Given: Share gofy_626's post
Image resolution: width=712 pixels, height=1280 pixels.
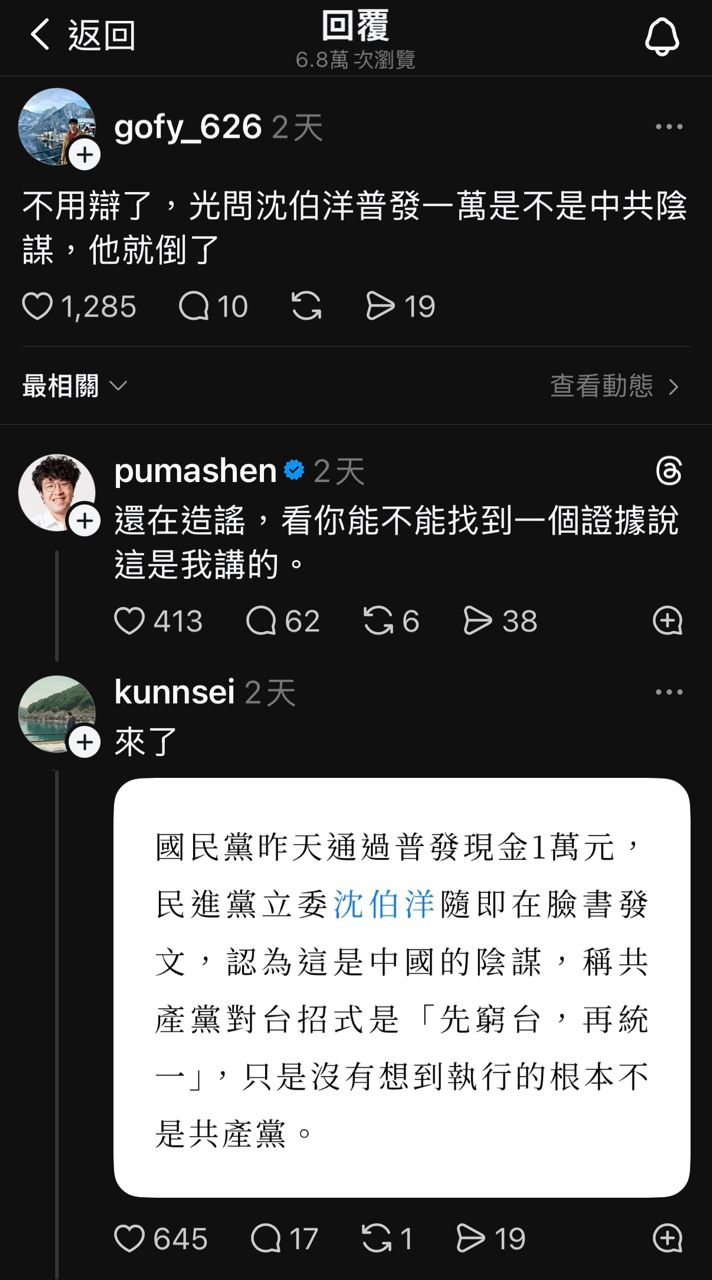Looking at the screenshot, I should pyautogui.click(x=380, y=306).
